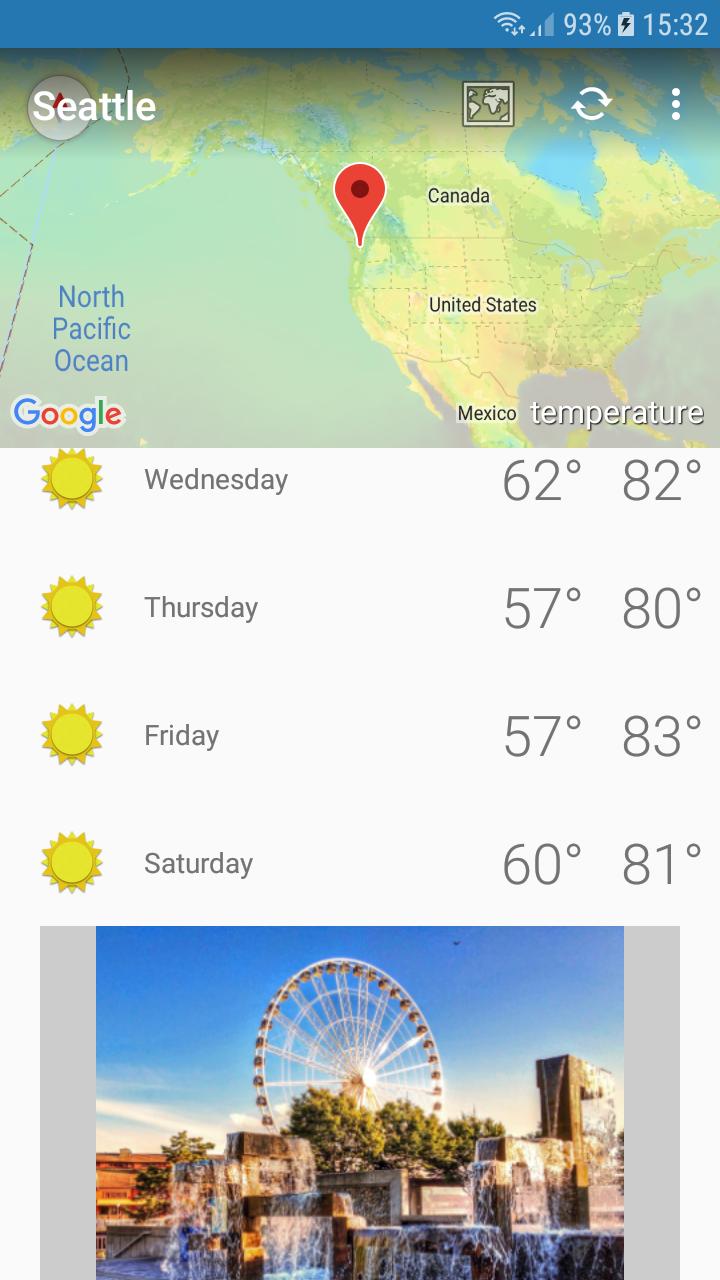Select the Thursday forecast row
Viewport: 720px width, 1280px height.
[x=360, y=607]
